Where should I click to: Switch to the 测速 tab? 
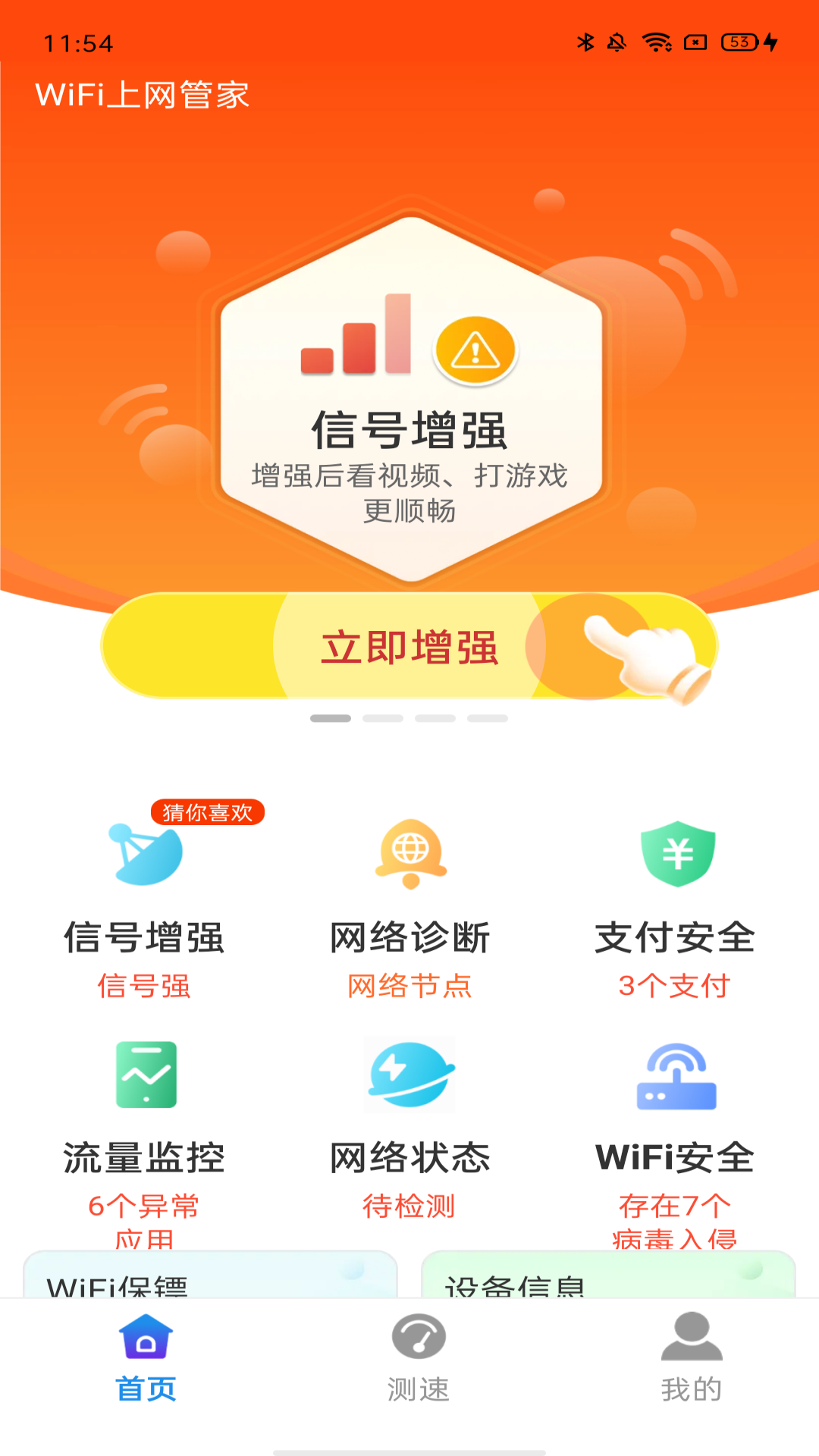point(418,1357)
